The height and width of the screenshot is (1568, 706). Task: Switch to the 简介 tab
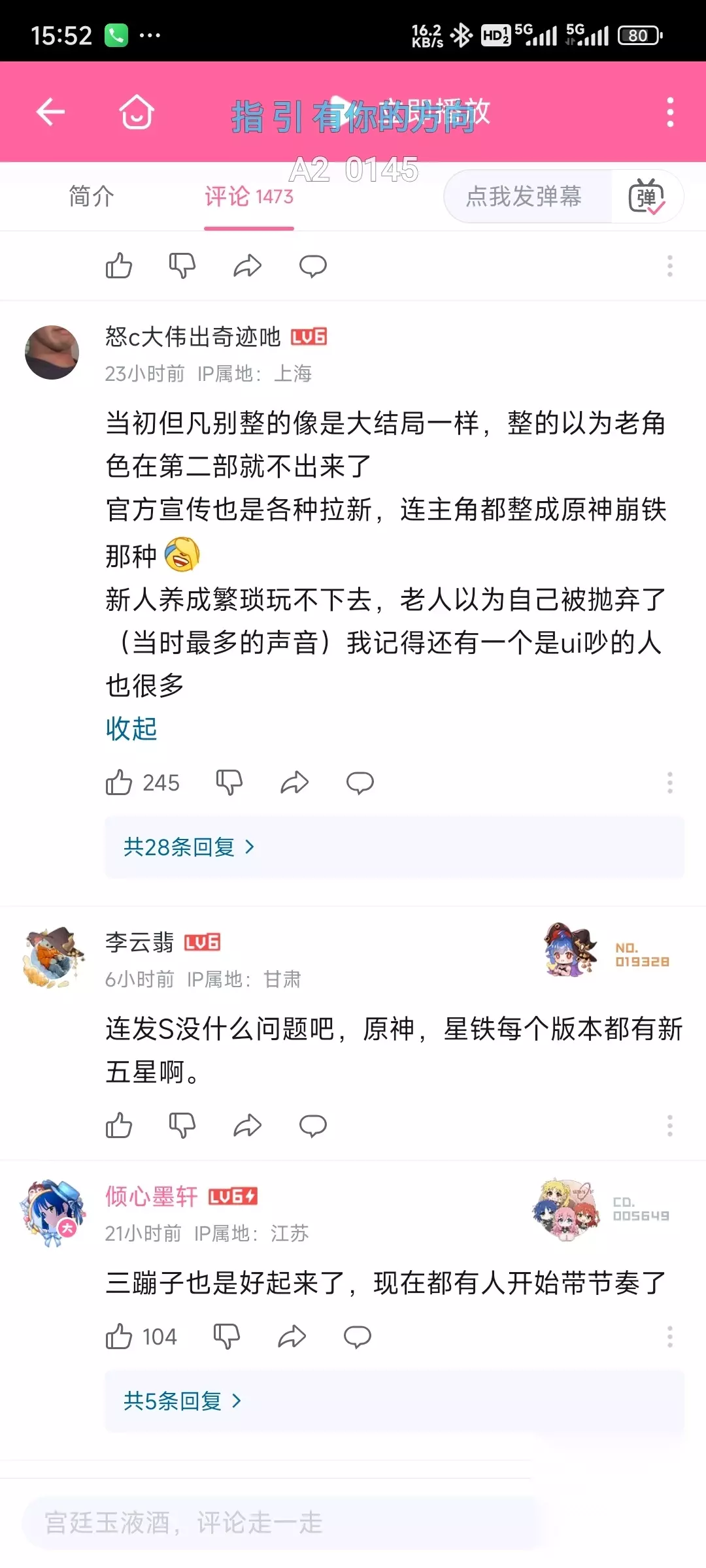pyautogui.click(x=92, y=196)
